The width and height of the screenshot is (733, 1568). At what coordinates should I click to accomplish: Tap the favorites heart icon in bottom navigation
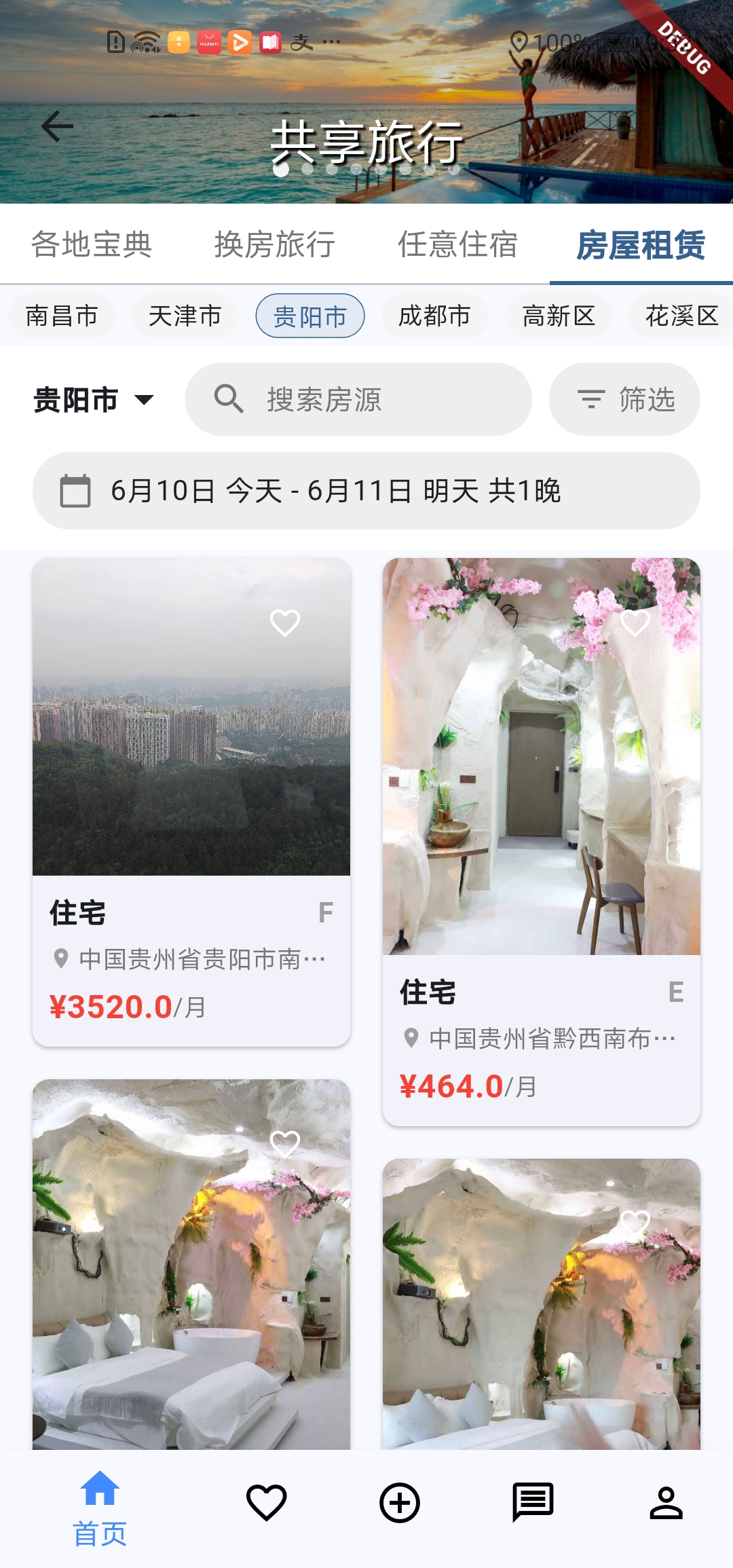[265, 1502]
